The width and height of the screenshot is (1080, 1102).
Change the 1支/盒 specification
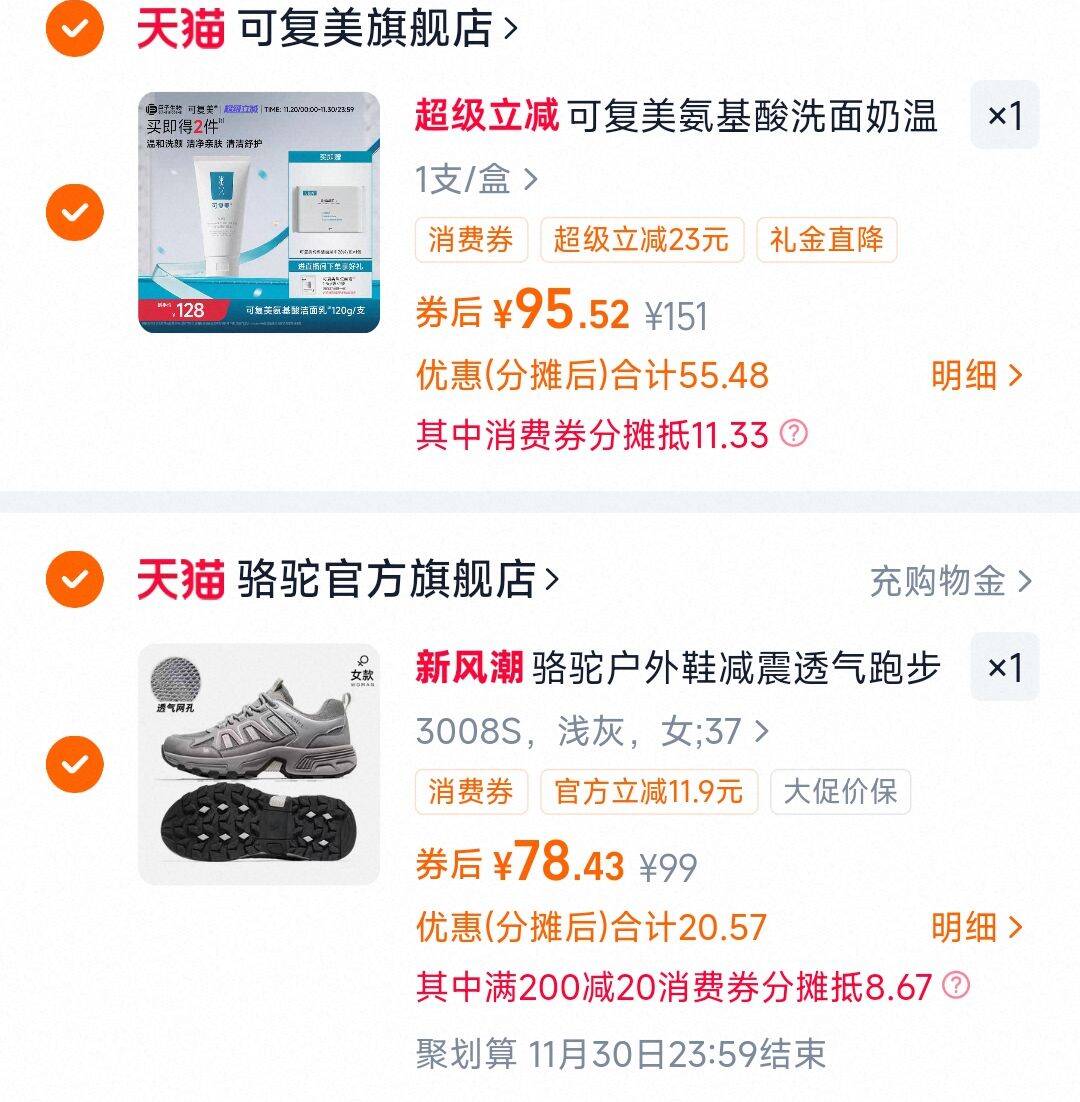pos(476,180)
